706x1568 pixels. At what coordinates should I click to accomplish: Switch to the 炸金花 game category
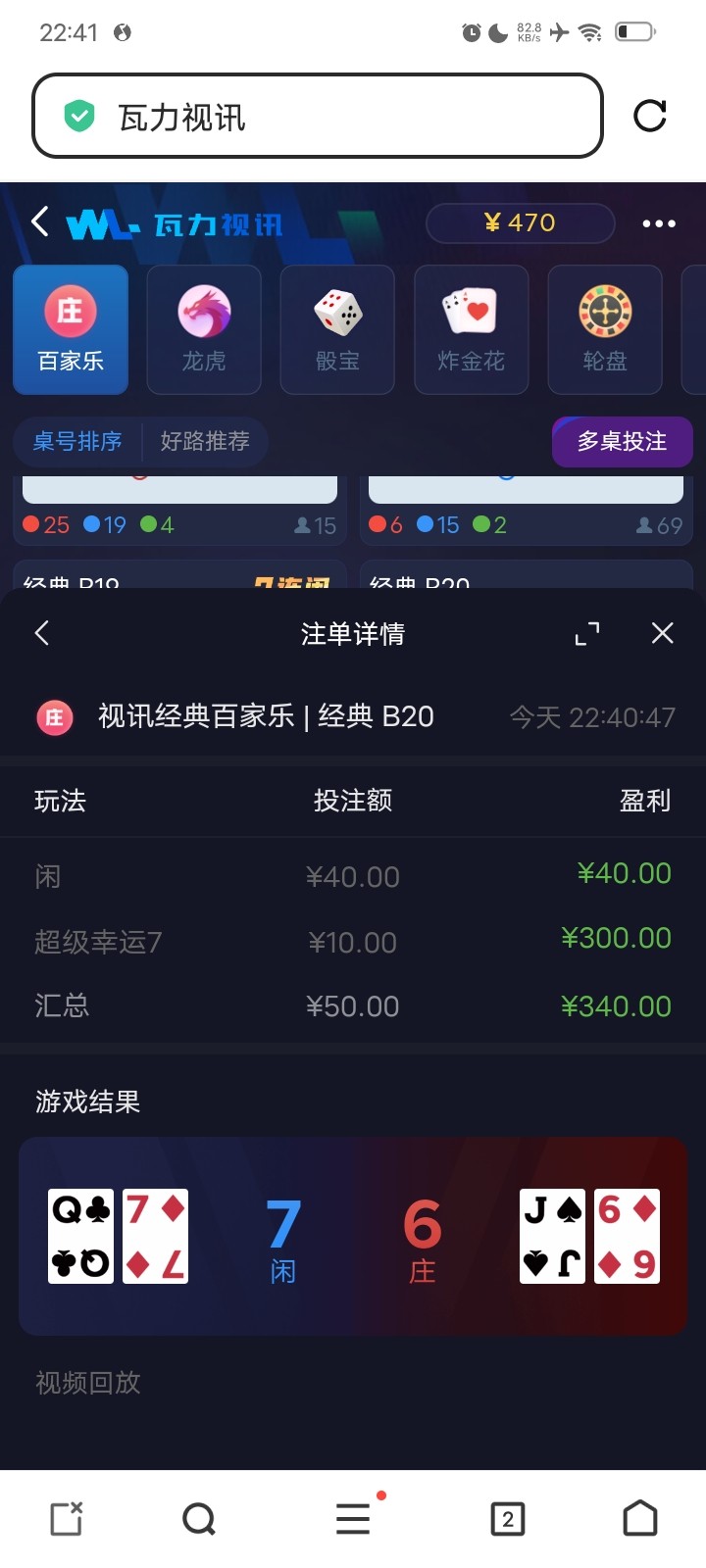[472, 329]
